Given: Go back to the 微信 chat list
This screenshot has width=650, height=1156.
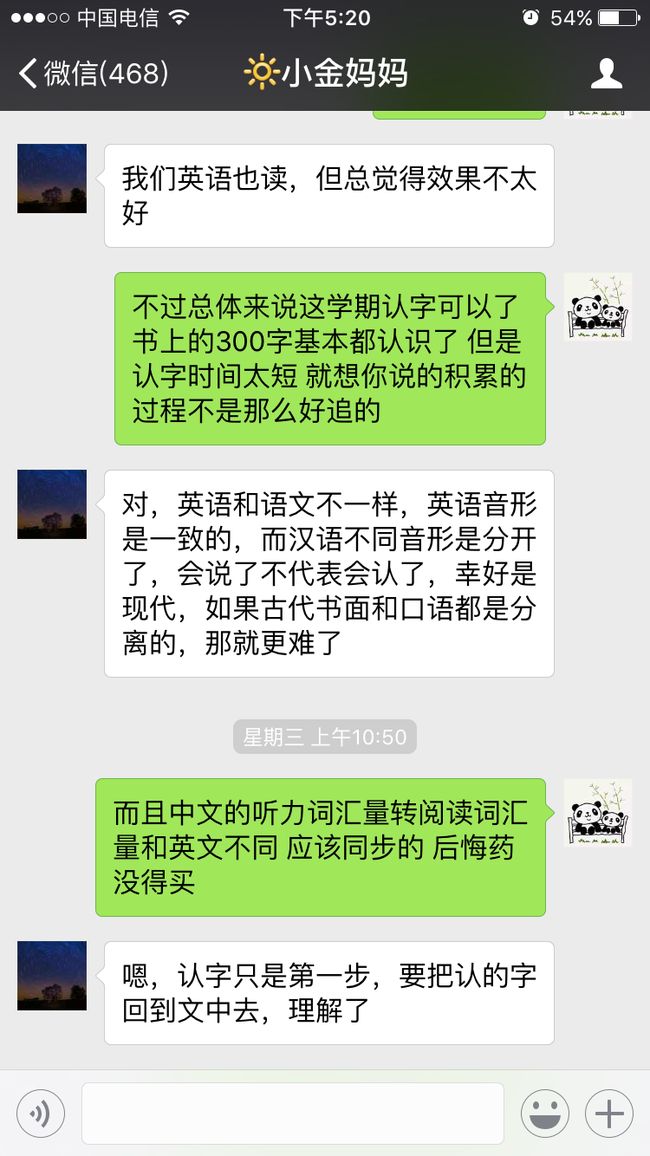Looking at the screenshot, I should [x=94, y=74].
